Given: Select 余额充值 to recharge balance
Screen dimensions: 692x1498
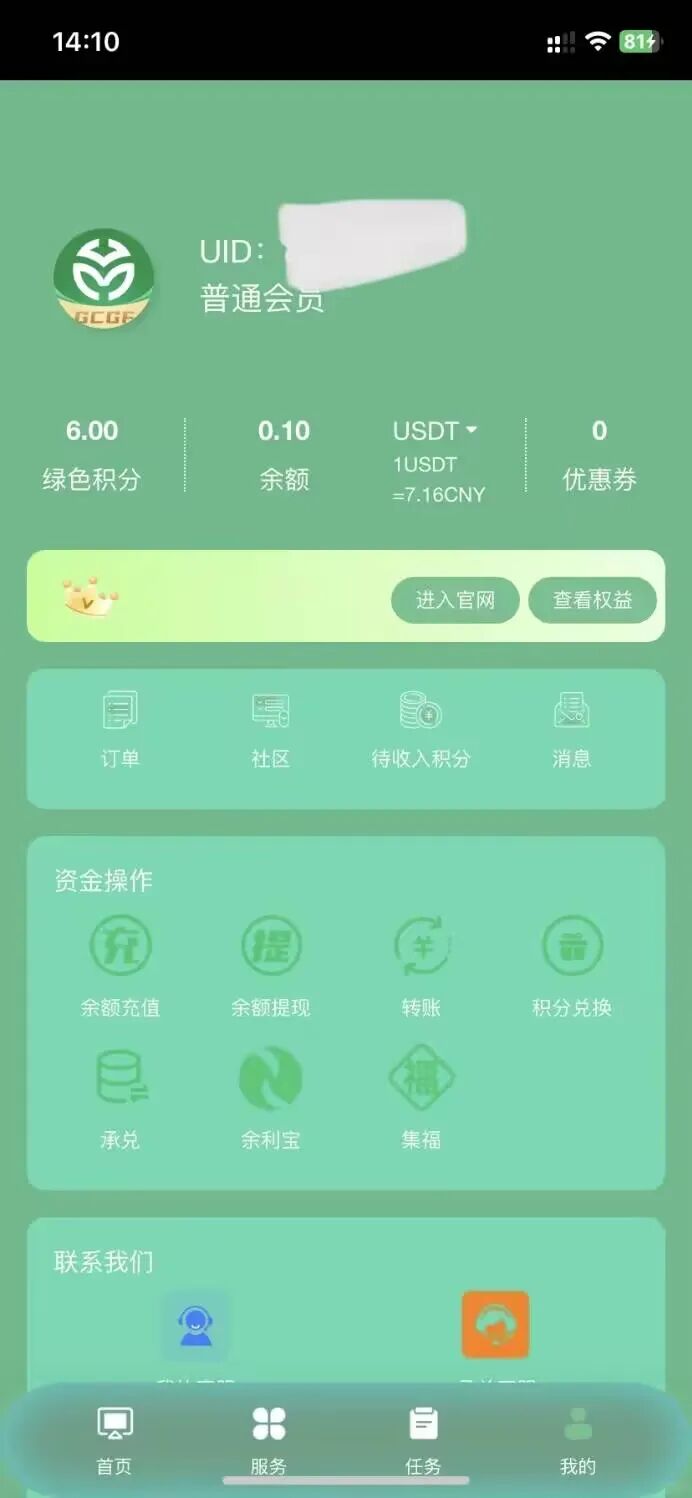Looking at the screenshot, I should coord(120,965).
